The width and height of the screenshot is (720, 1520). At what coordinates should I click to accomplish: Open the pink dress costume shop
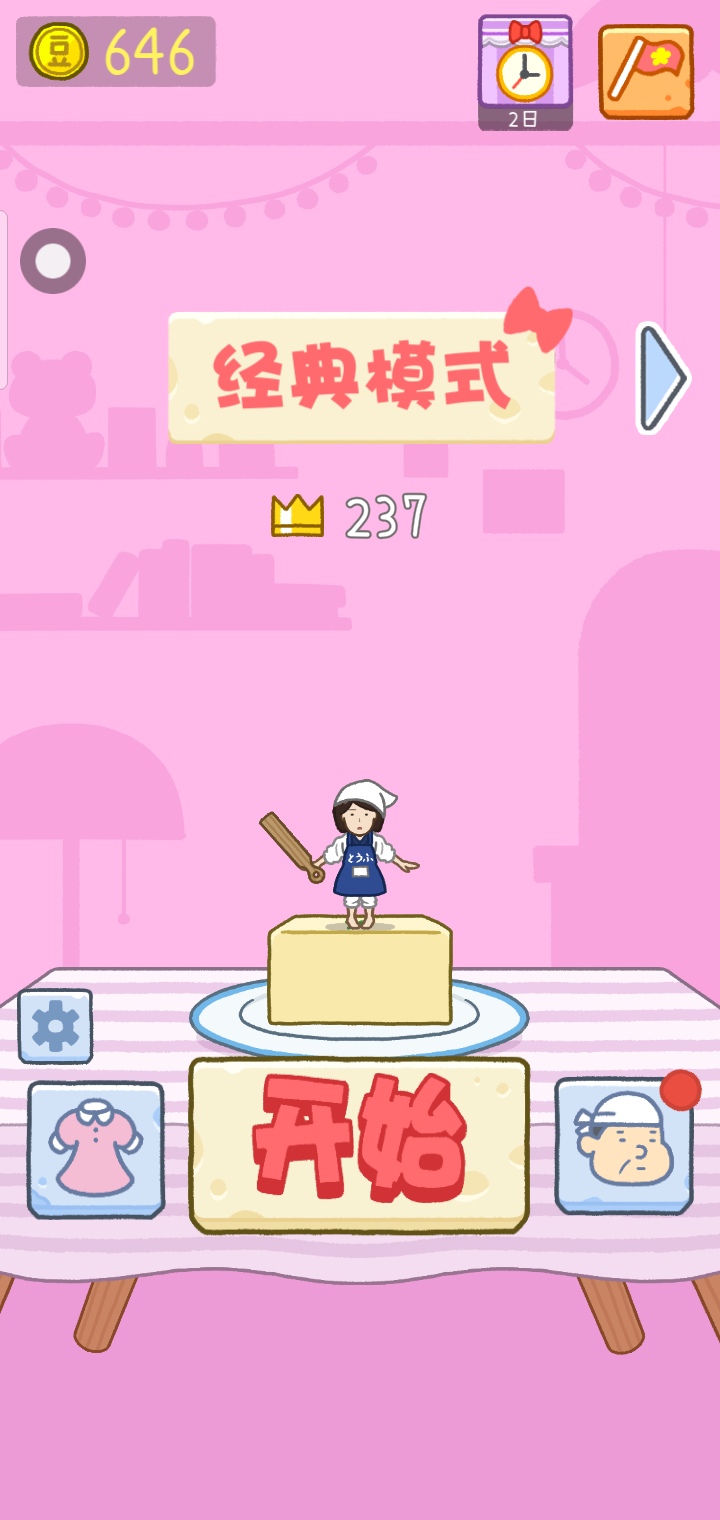tap(96, 1150)
